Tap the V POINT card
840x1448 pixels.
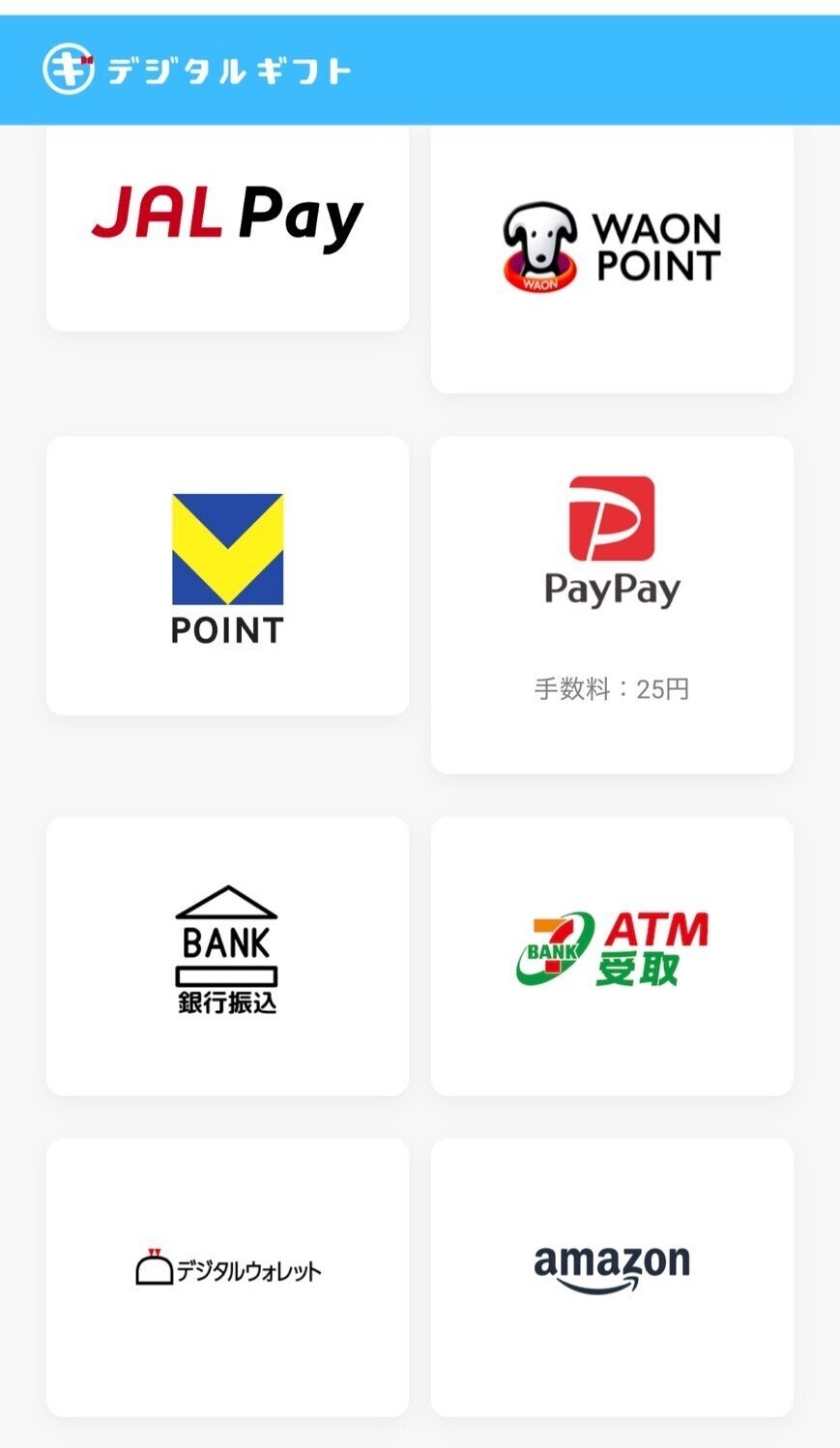click(226, 573)
